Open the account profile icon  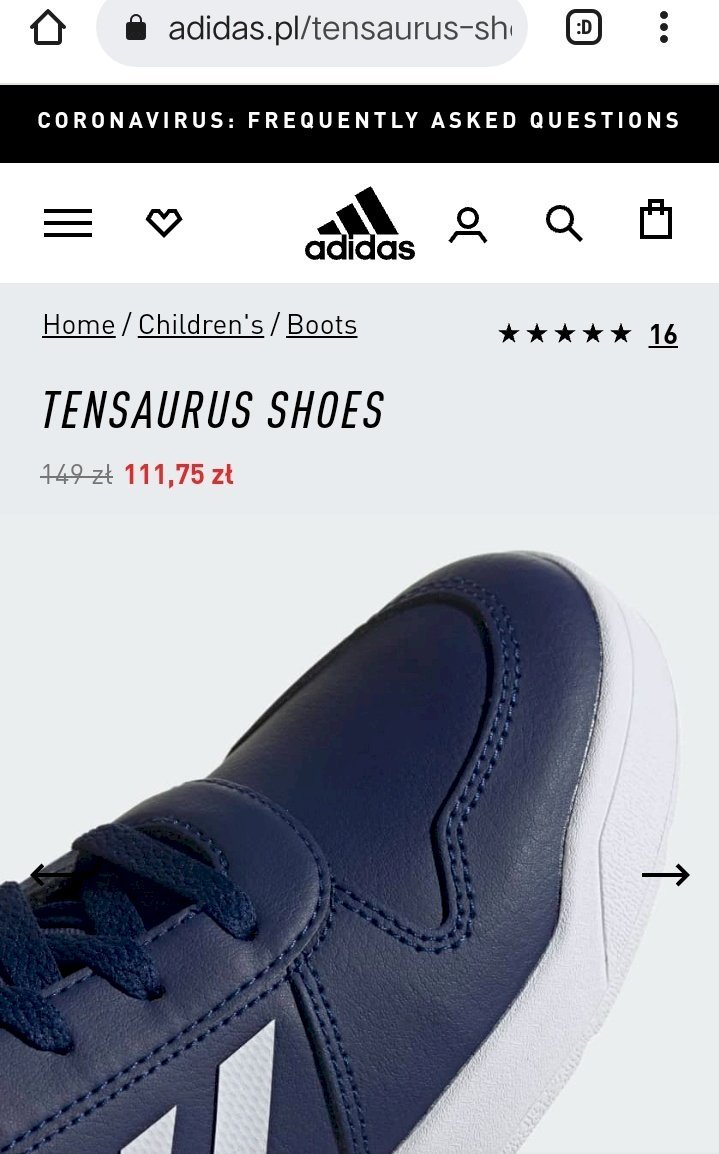(x=468, y=224)
